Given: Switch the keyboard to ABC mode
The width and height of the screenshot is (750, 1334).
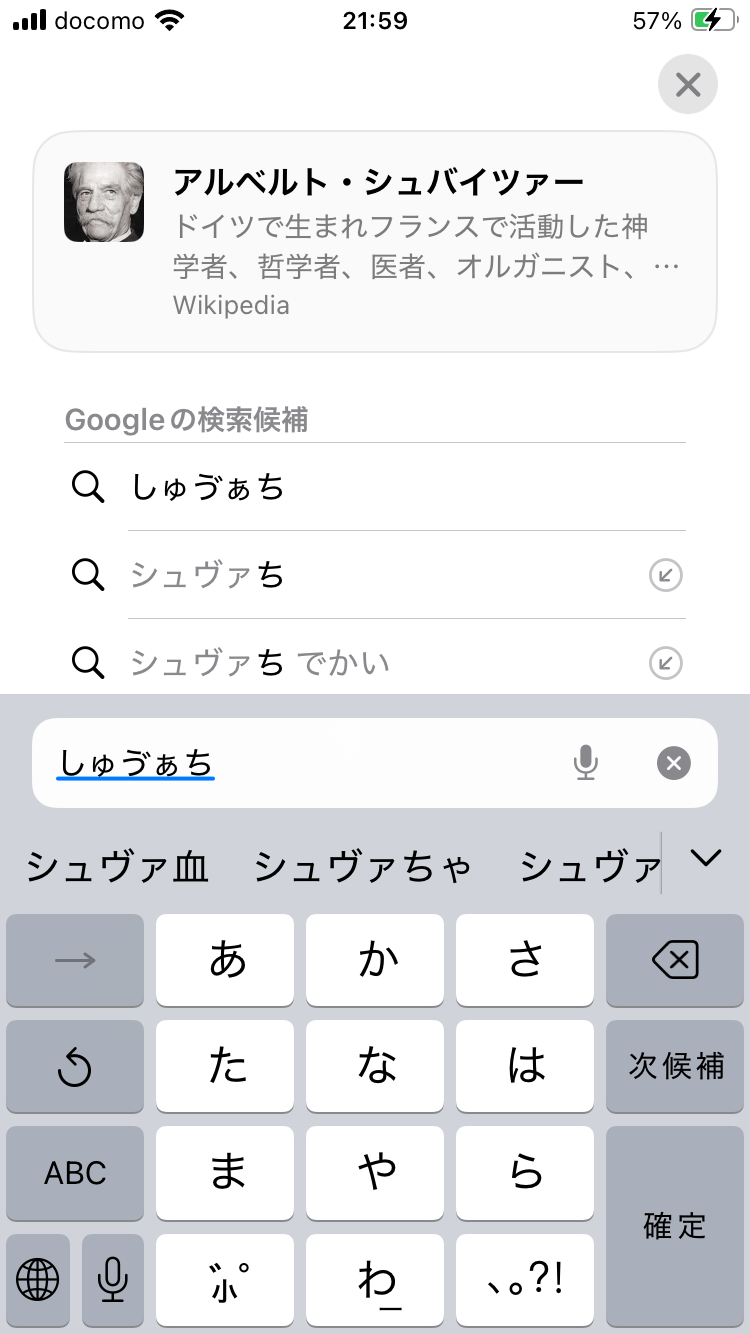Looking at the screenshot, I should tap(75, 1172).
